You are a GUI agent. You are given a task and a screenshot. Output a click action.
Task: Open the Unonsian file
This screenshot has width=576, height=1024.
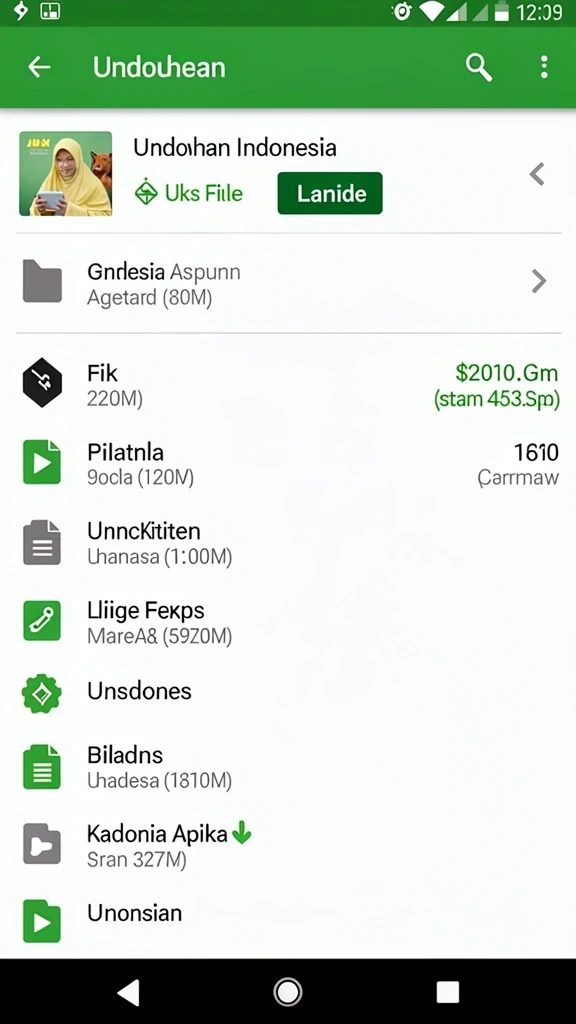pyautogui.click(x=288, y=920)
